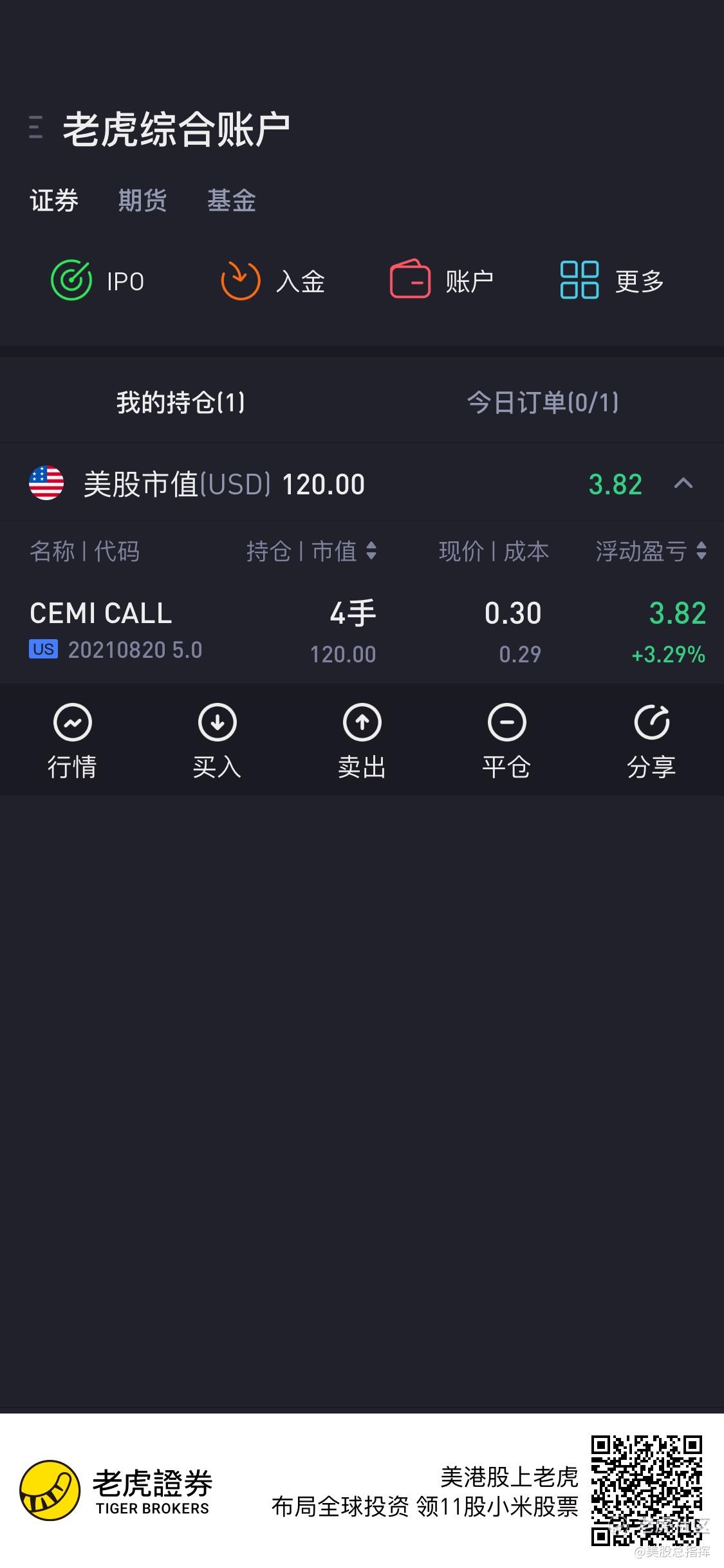724x1568 pixels.
Task: Share the position via 分享
Action: click(651, 740)
